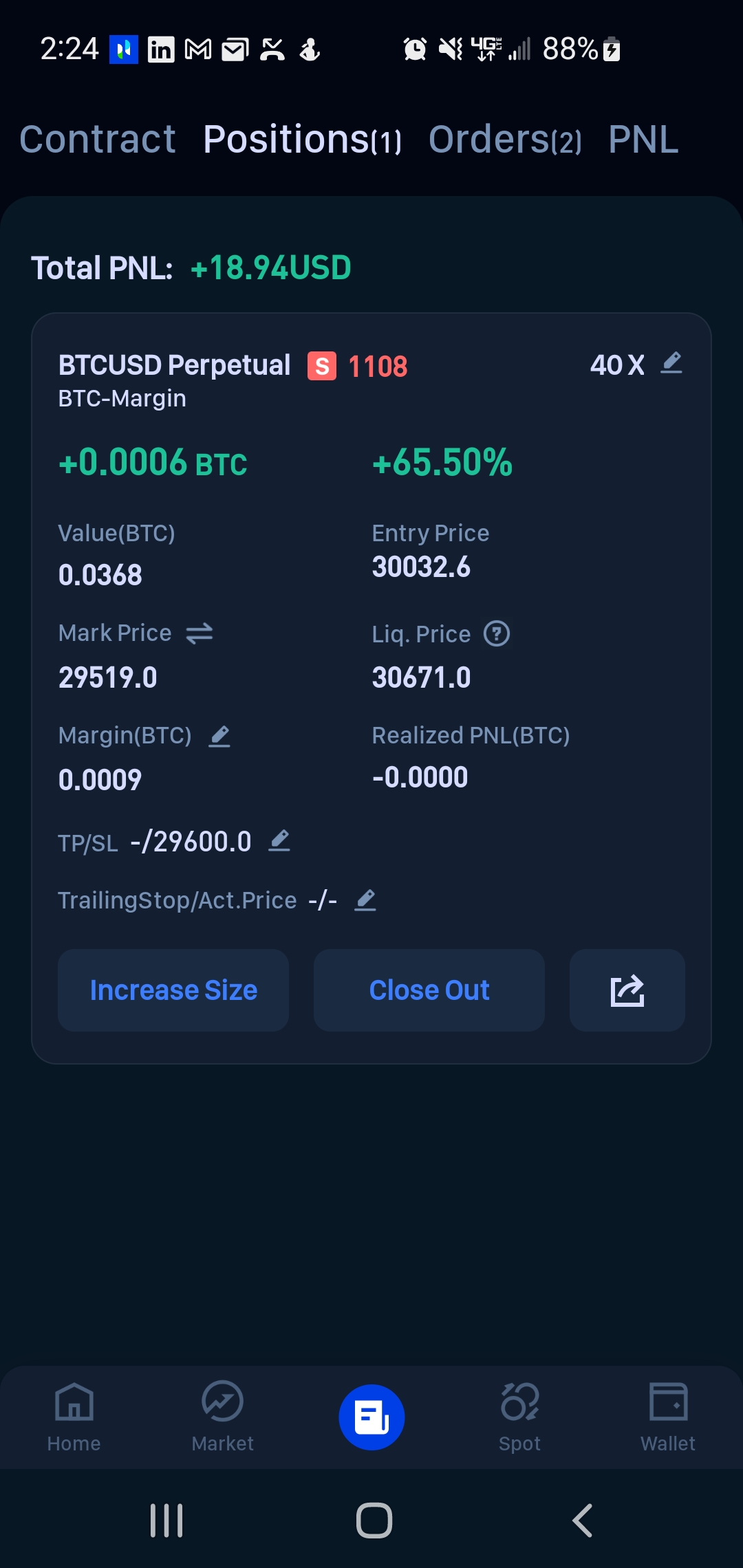The image size is (743, 1568).
Task: Open the Orders(2) tab
Action: (x=505, y=140)
